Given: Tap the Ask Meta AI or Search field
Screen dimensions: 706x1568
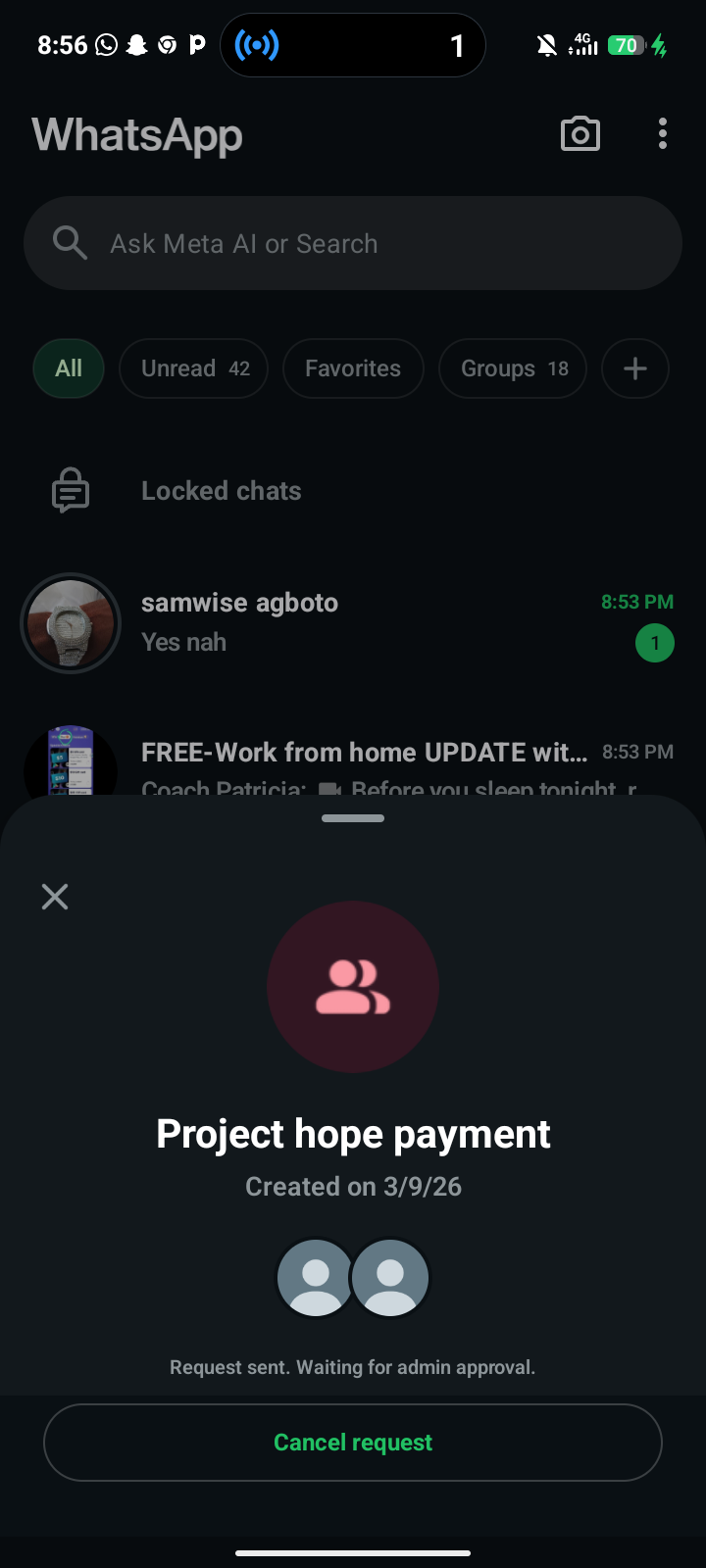Looking at the screenshot, I should coord(353,243).
